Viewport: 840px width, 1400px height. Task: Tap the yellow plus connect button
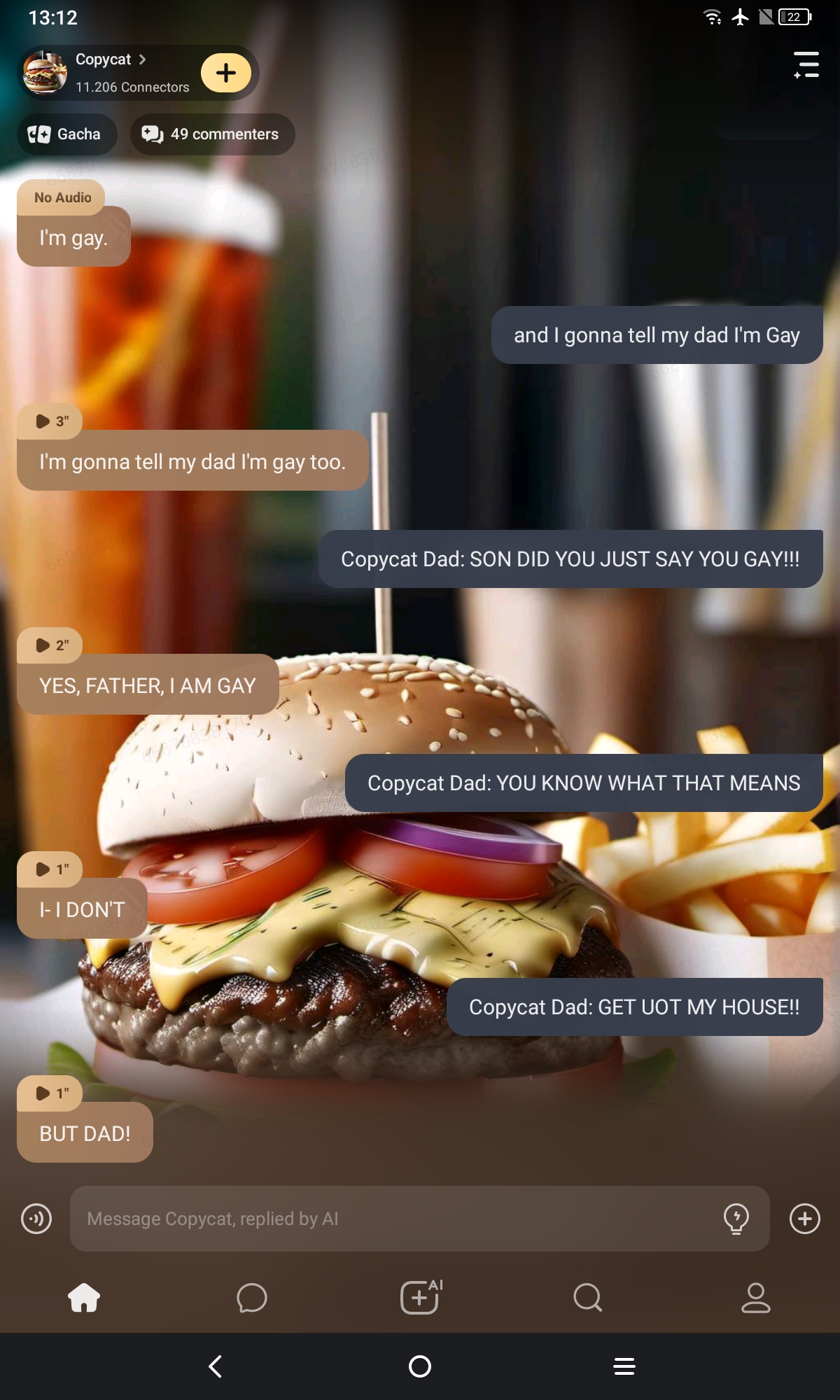pos(225,73)
